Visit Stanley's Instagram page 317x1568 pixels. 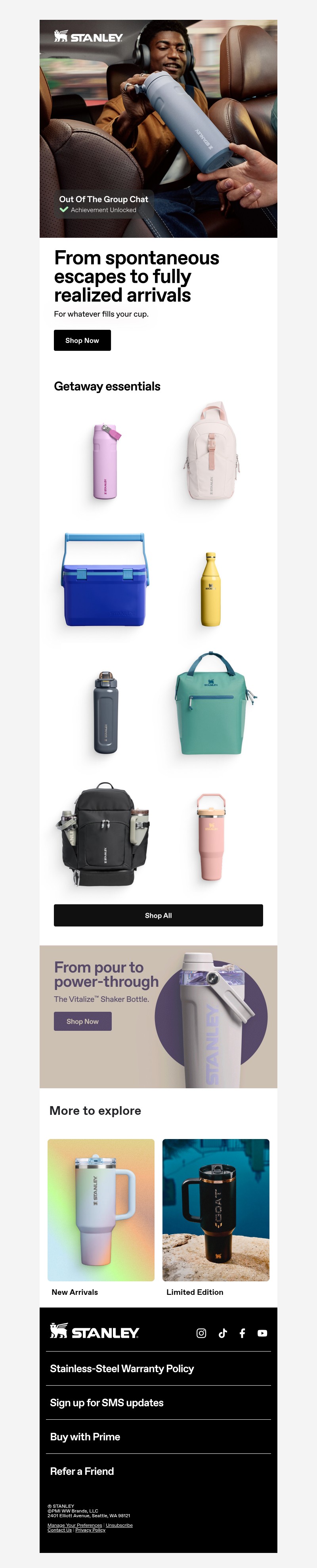201,1333
